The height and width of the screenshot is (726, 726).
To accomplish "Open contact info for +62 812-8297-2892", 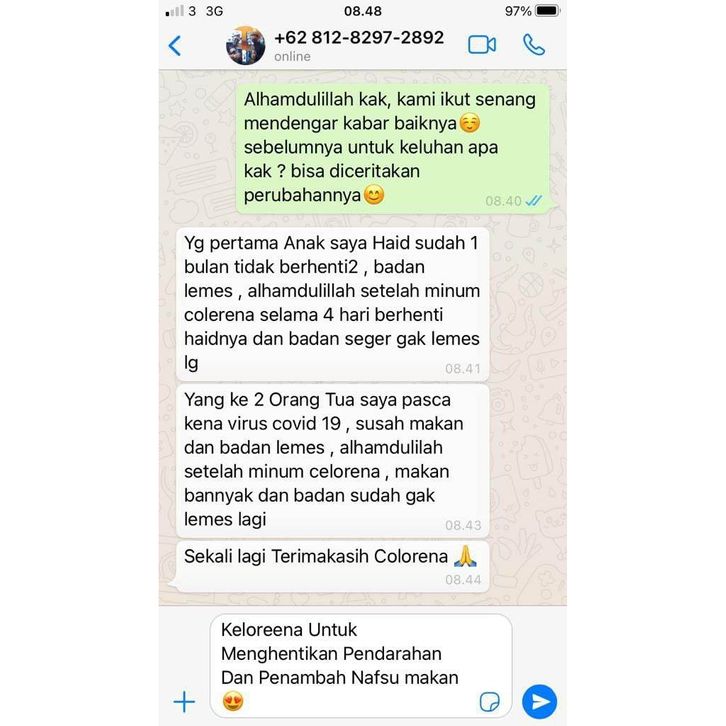I will click(357, 45).
